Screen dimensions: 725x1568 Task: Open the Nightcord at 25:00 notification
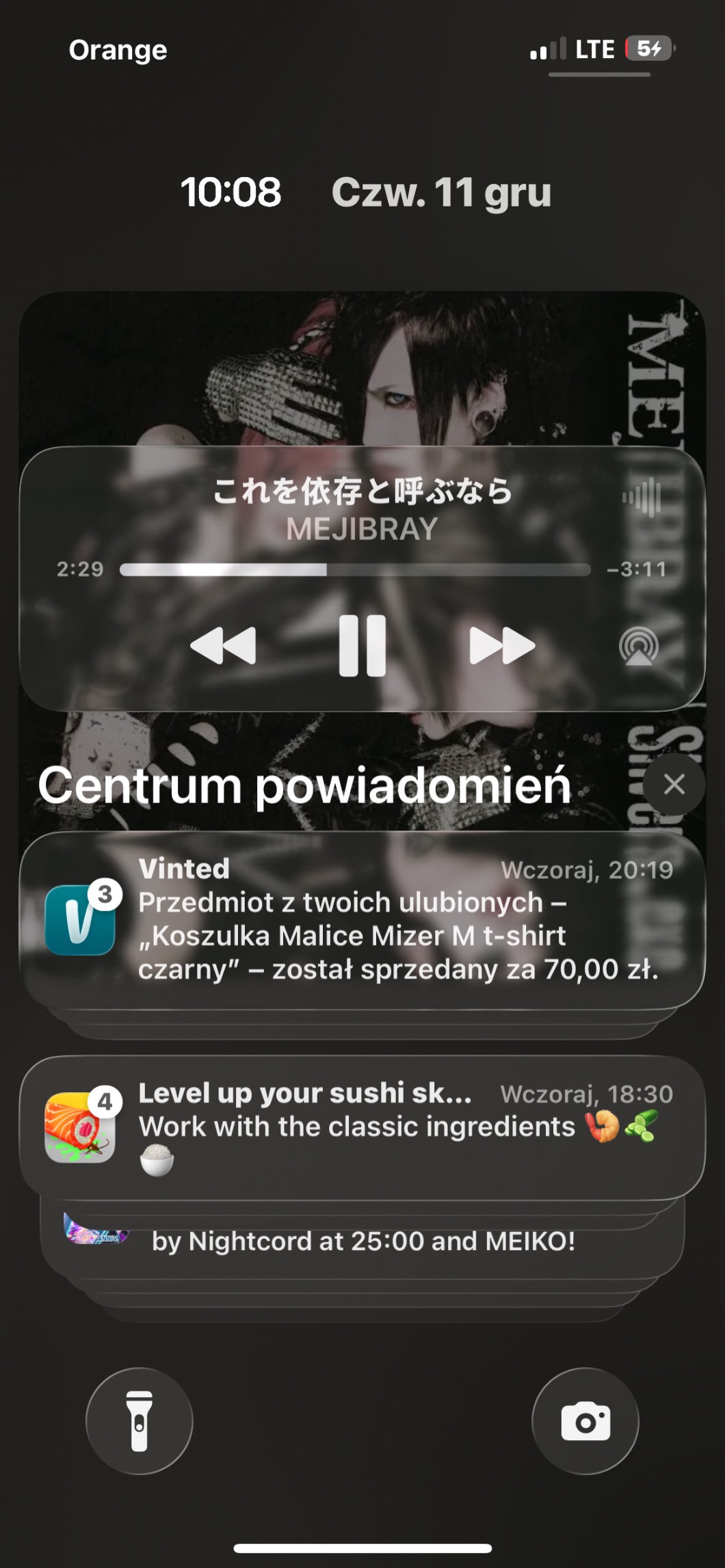pos(362,1241)
